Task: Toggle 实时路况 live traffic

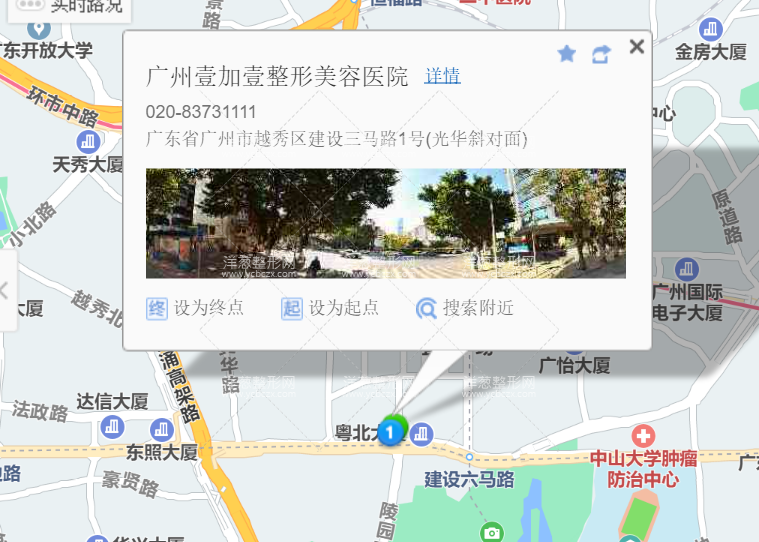Action: click(x=70, y=5)
